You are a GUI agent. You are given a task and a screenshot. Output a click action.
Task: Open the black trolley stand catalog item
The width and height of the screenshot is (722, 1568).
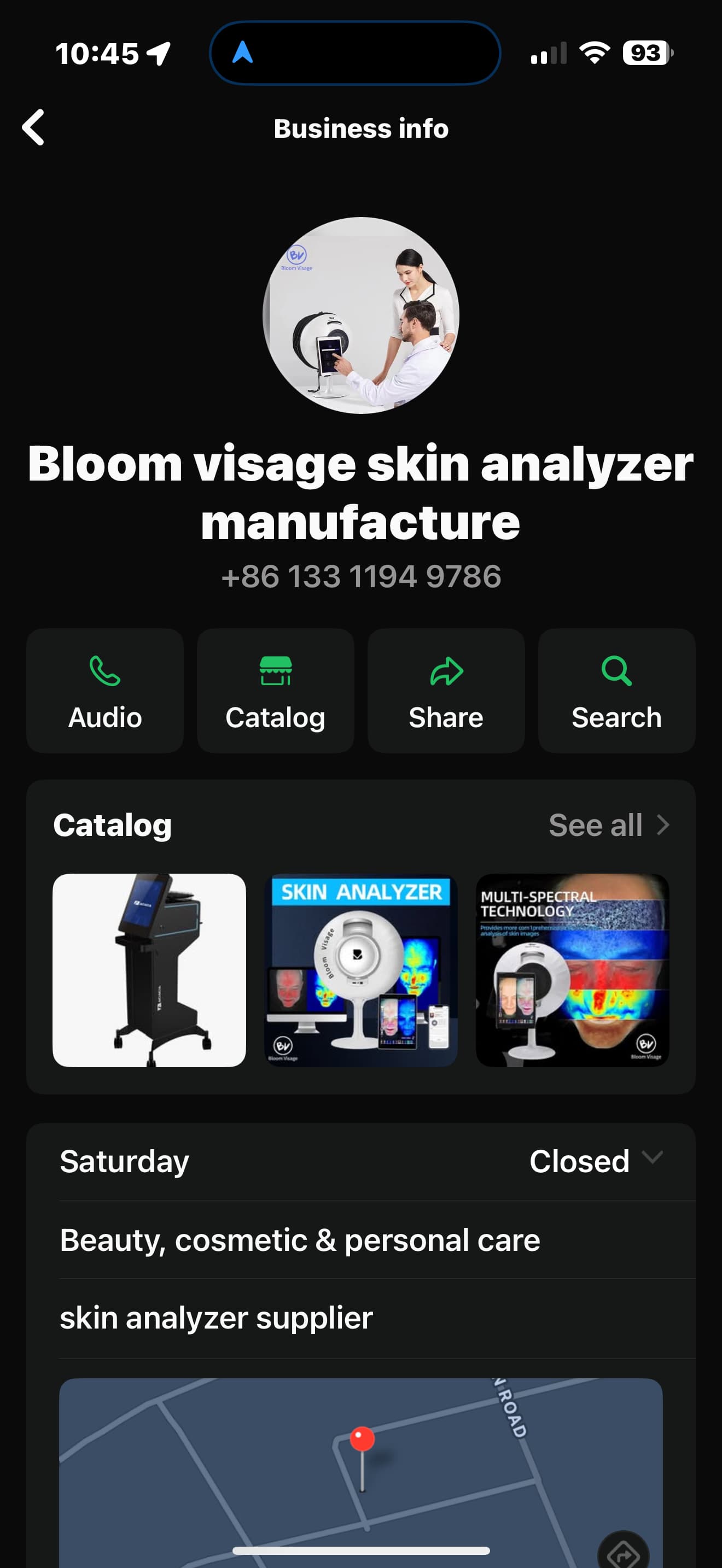tap(149, 970)
